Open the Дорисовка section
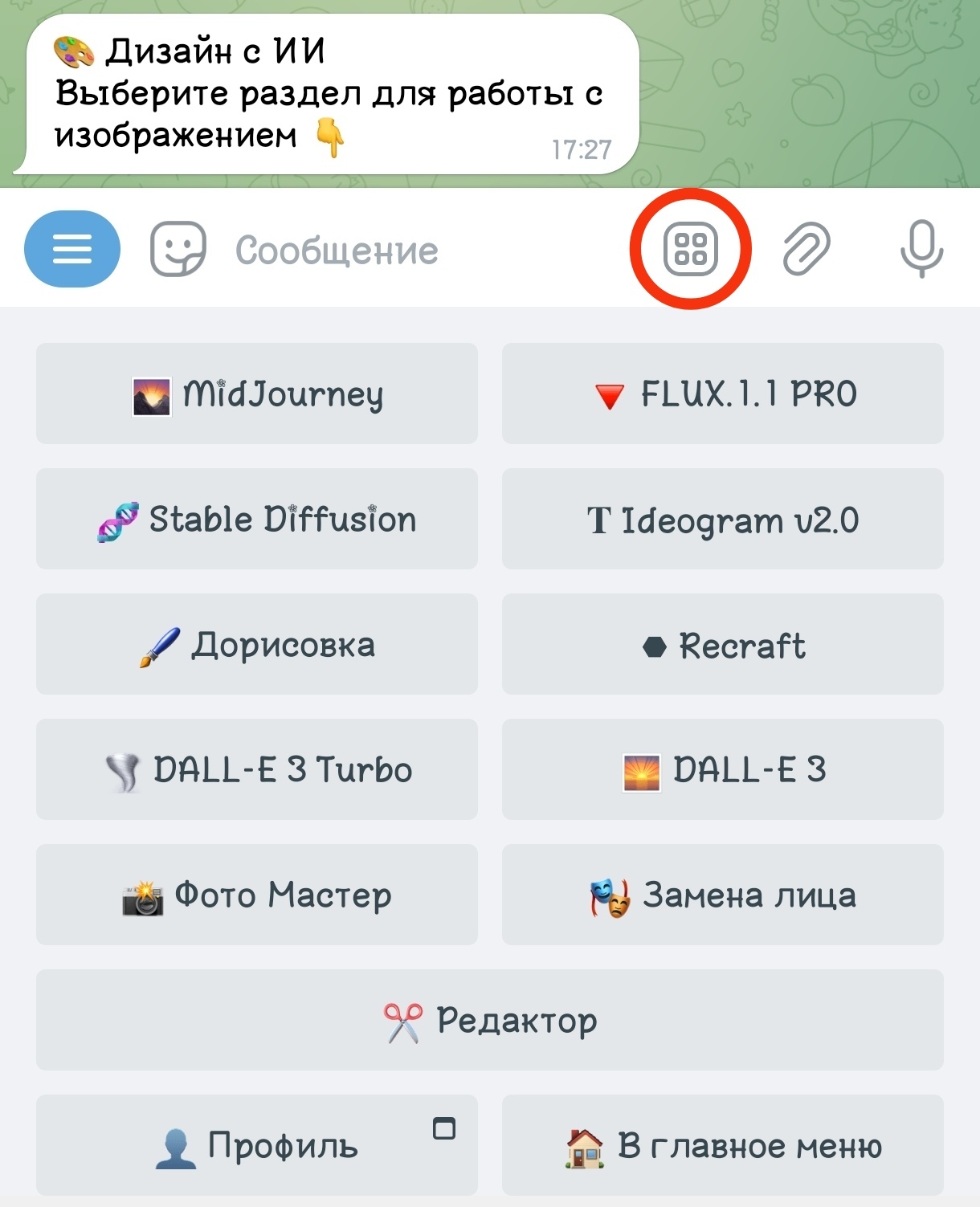Viewport: 980px width, 1207px height. 257,644
